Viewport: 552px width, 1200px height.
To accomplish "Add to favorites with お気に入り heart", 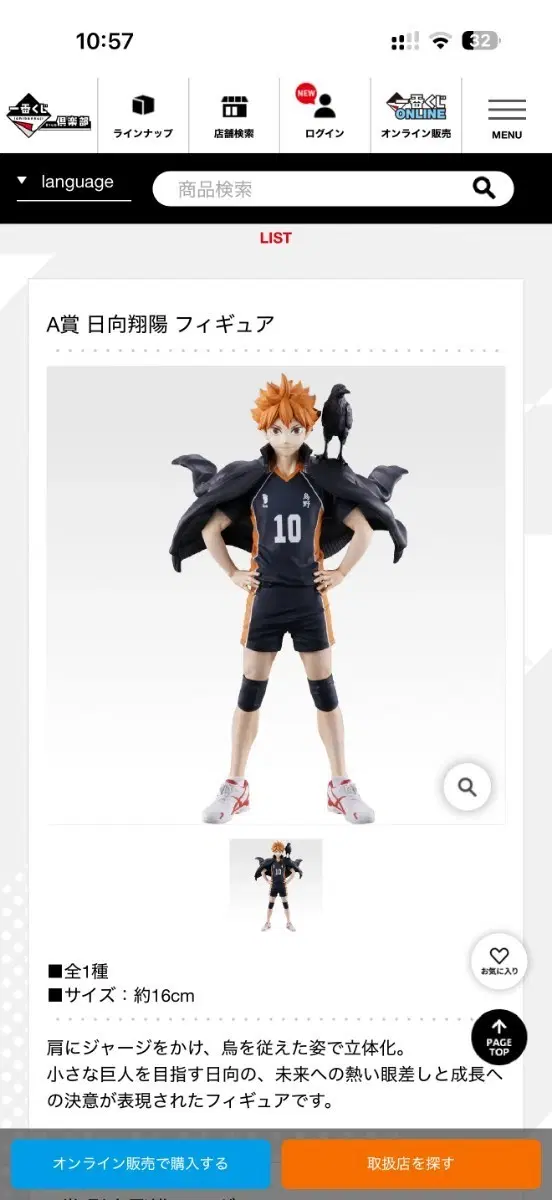I will [499, 961].
